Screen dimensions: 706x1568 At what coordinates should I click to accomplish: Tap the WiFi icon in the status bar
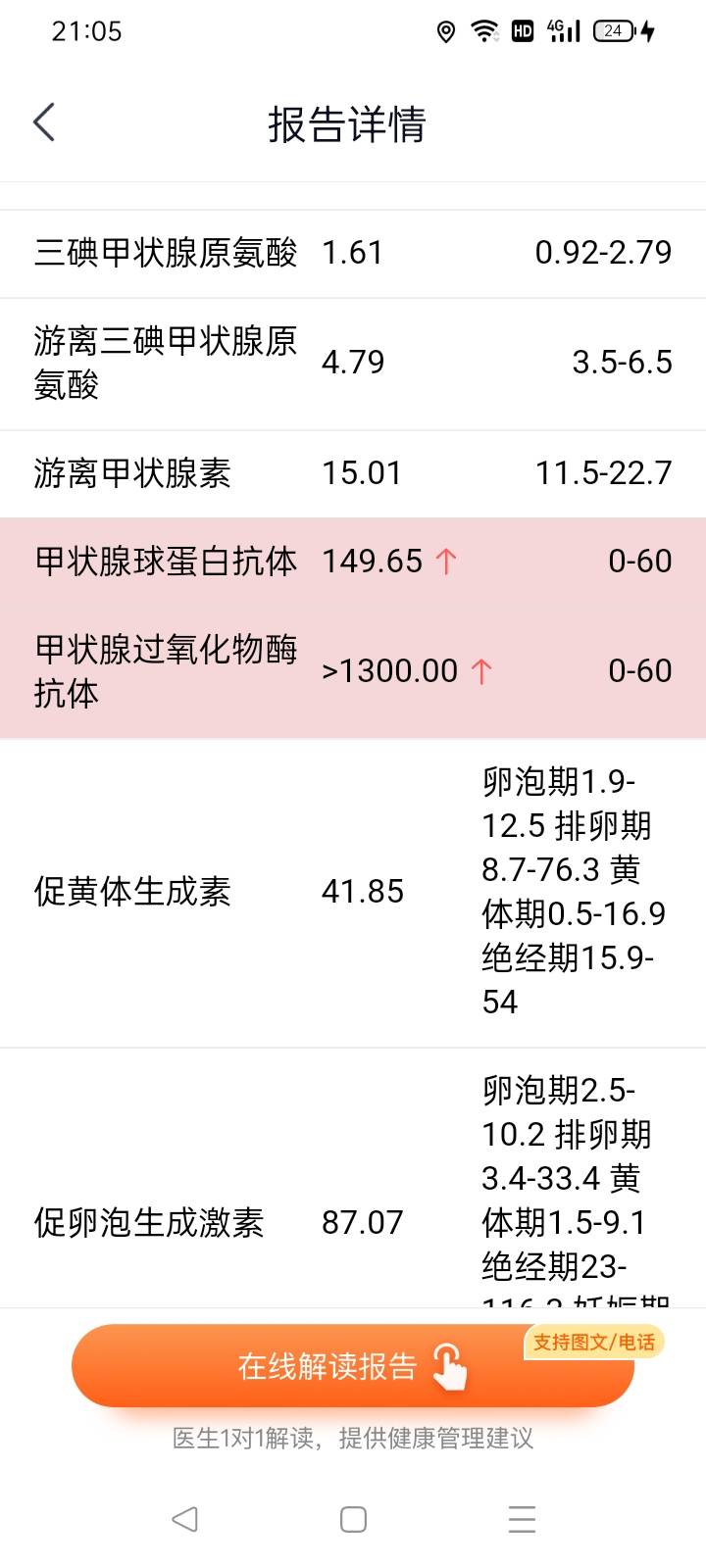484,32
